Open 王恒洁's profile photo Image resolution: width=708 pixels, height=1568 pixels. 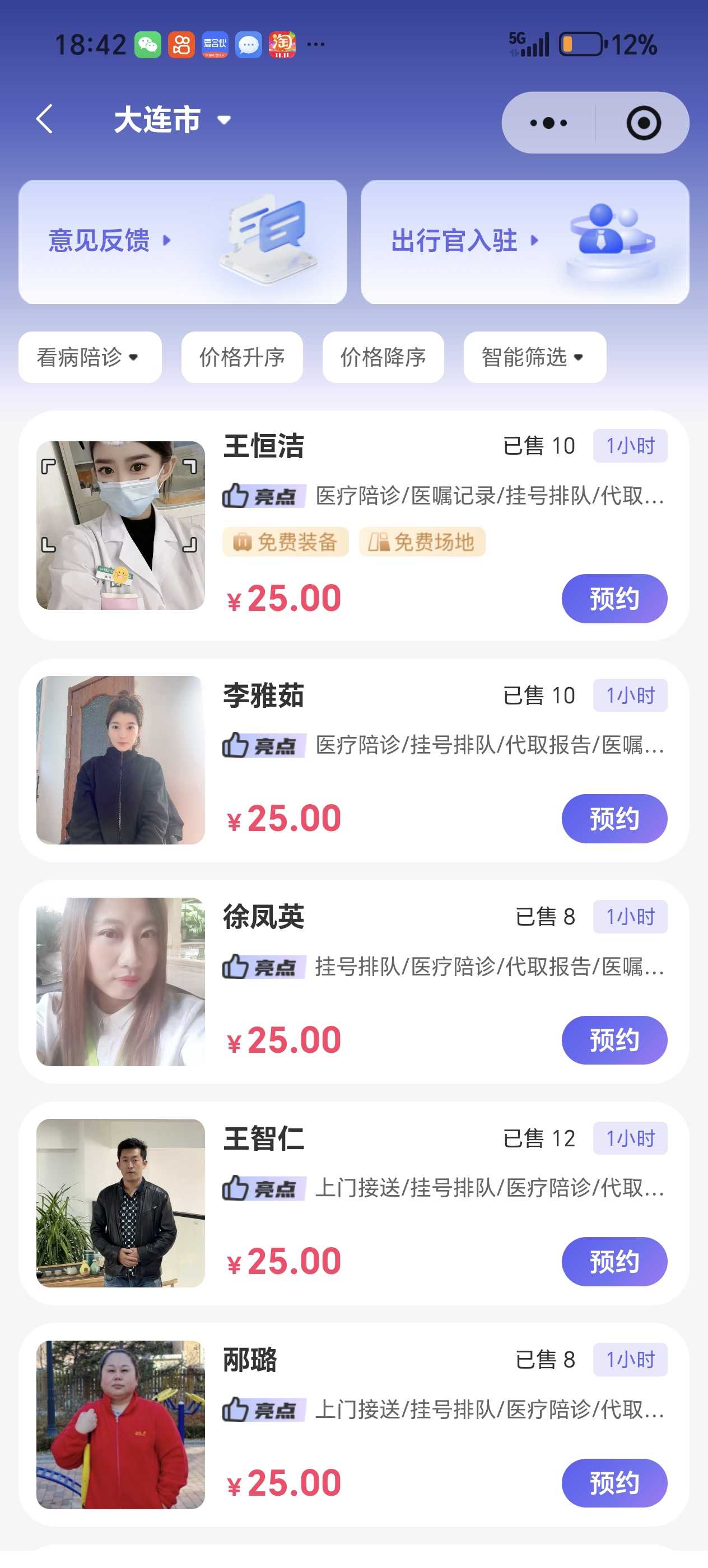(120, 525)
